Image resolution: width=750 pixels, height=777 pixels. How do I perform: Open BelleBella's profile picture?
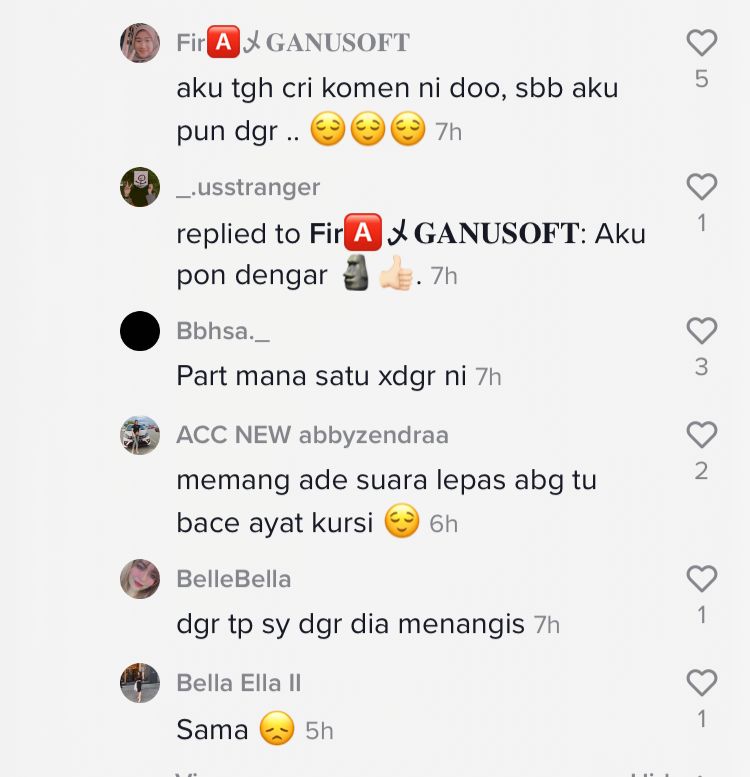140,579
